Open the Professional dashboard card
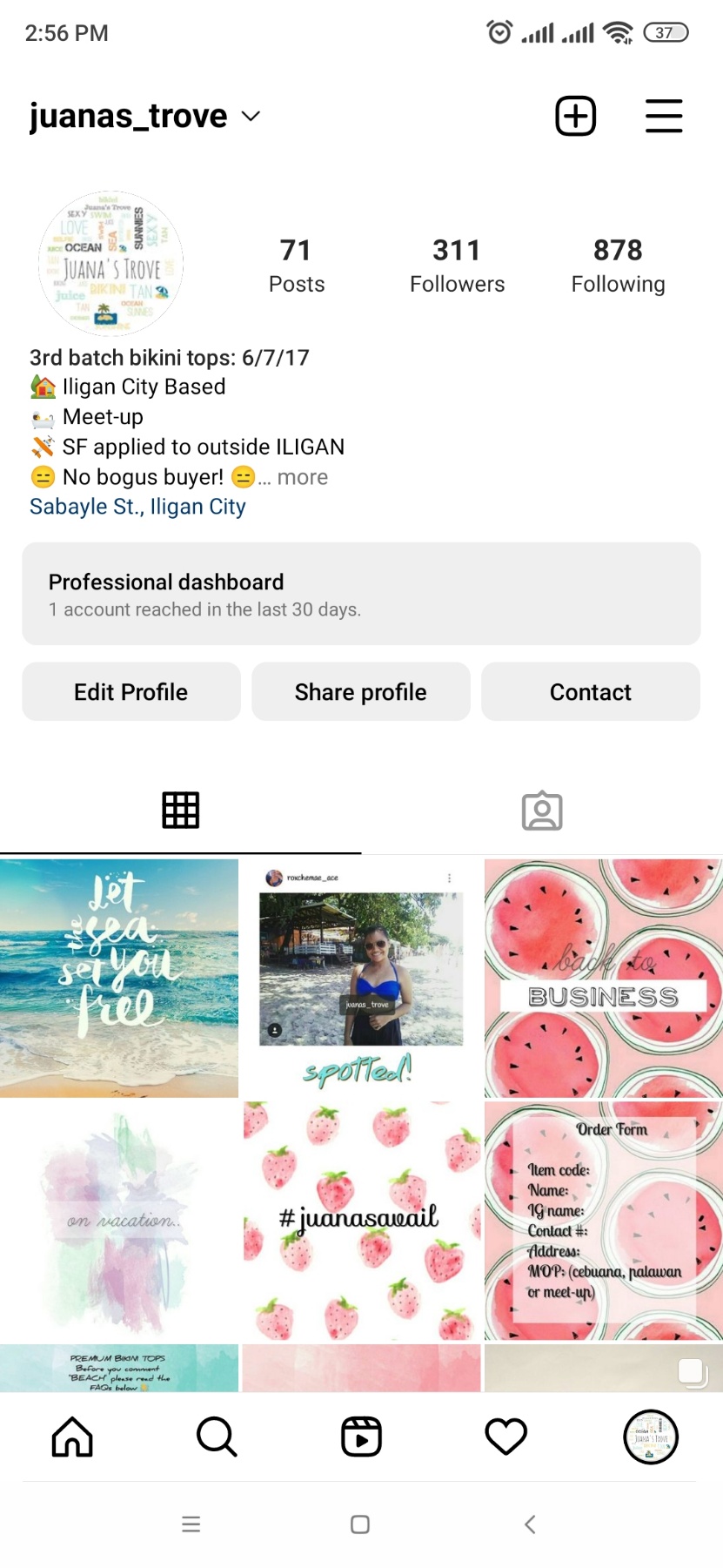Screen dimensions: 723x1568 click(361, 594)
